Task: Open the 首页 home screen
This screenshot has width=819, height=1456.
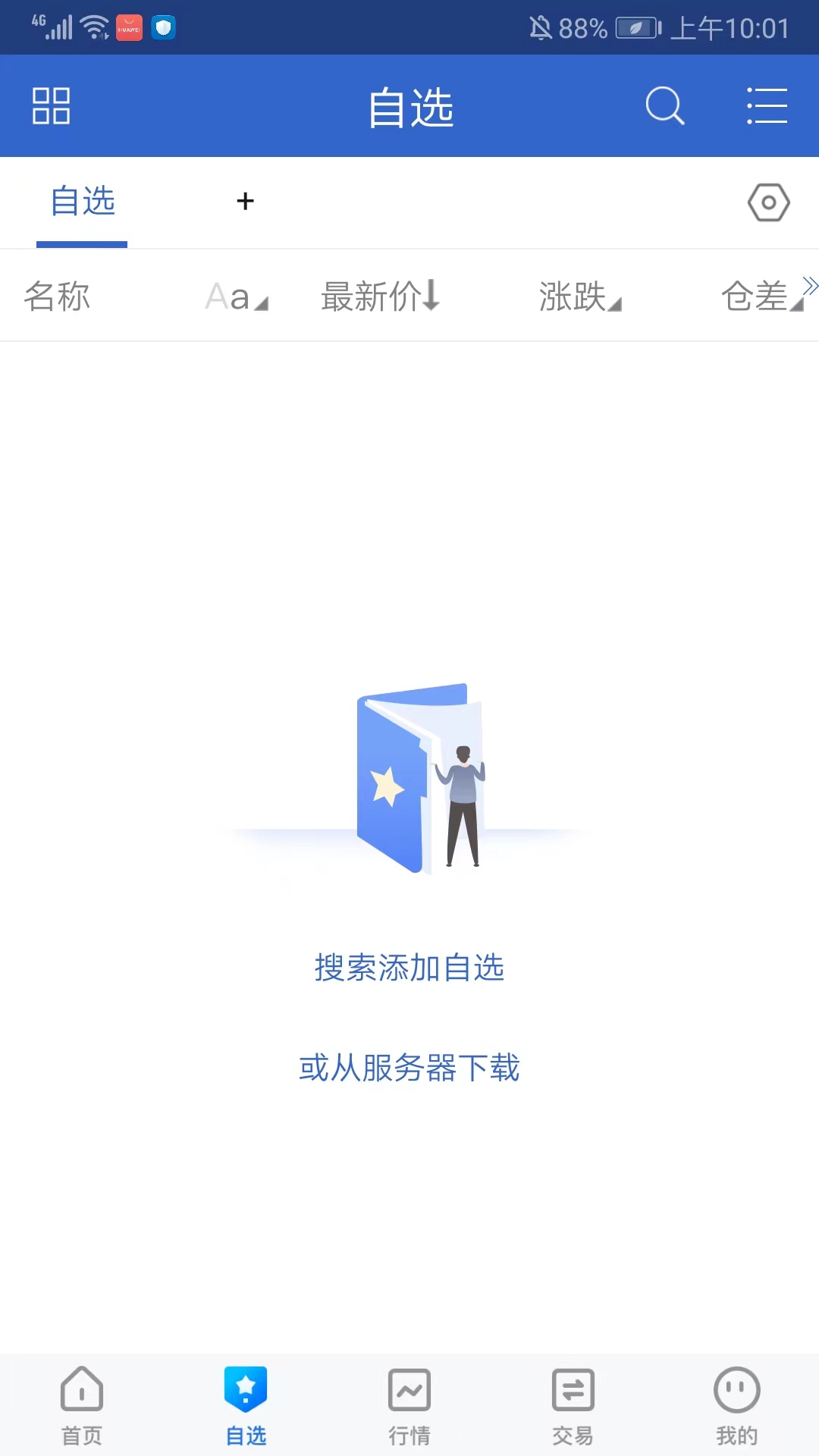Action: coord(81,1405)
